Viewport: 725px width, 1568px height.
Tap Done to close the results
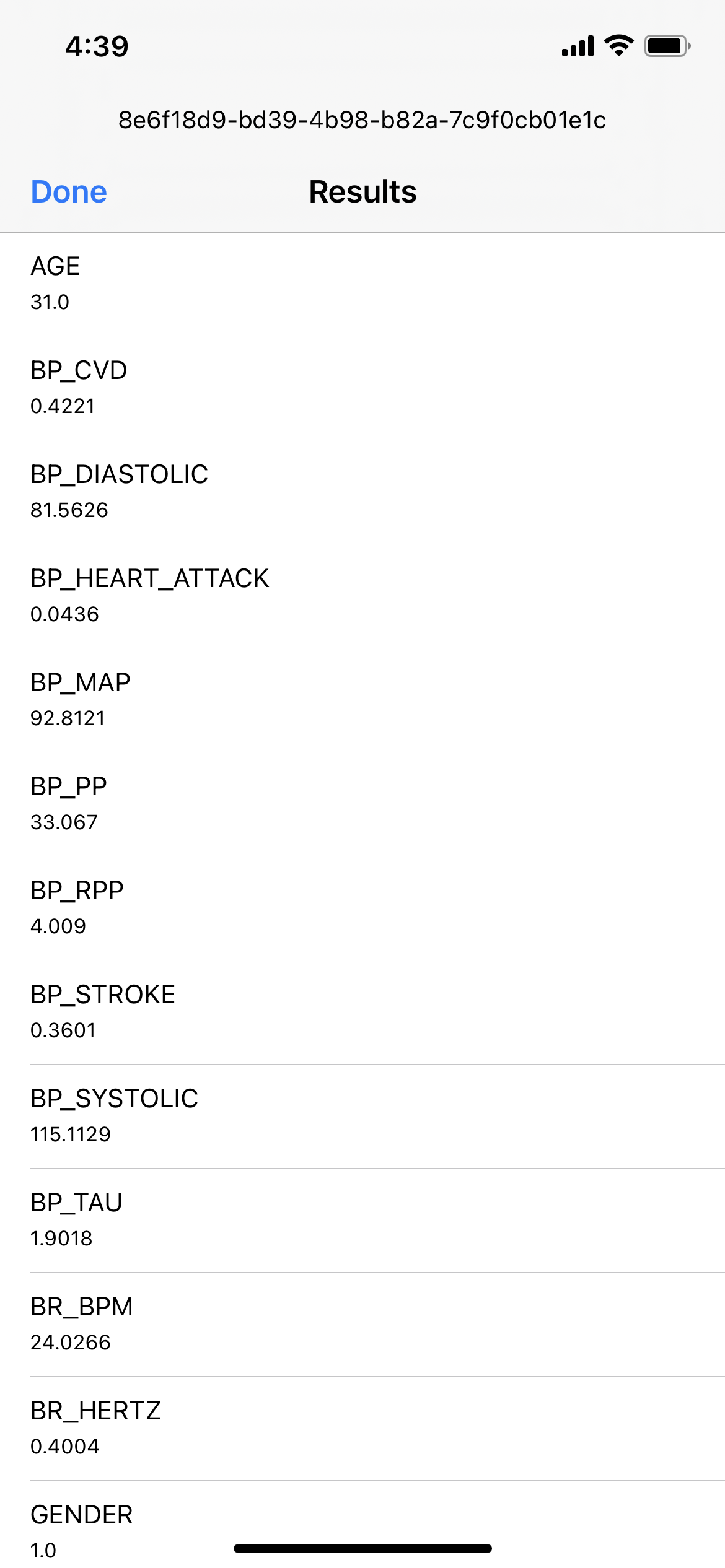(69, 192)
